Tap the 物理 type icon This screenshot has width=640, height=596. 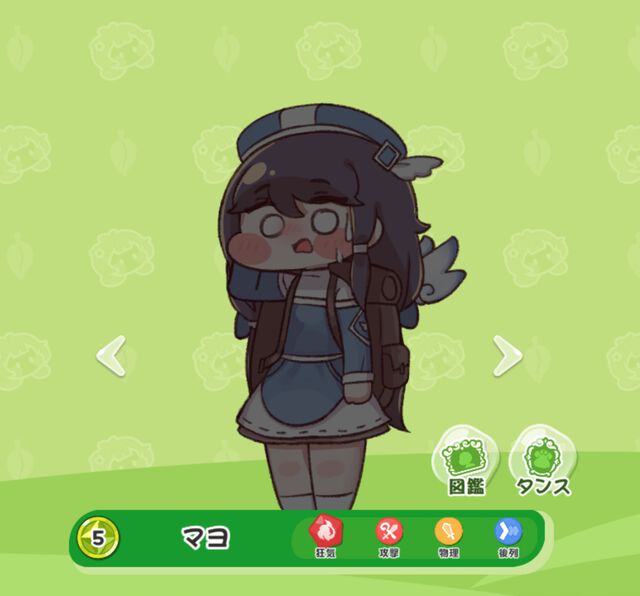(447, 534)
